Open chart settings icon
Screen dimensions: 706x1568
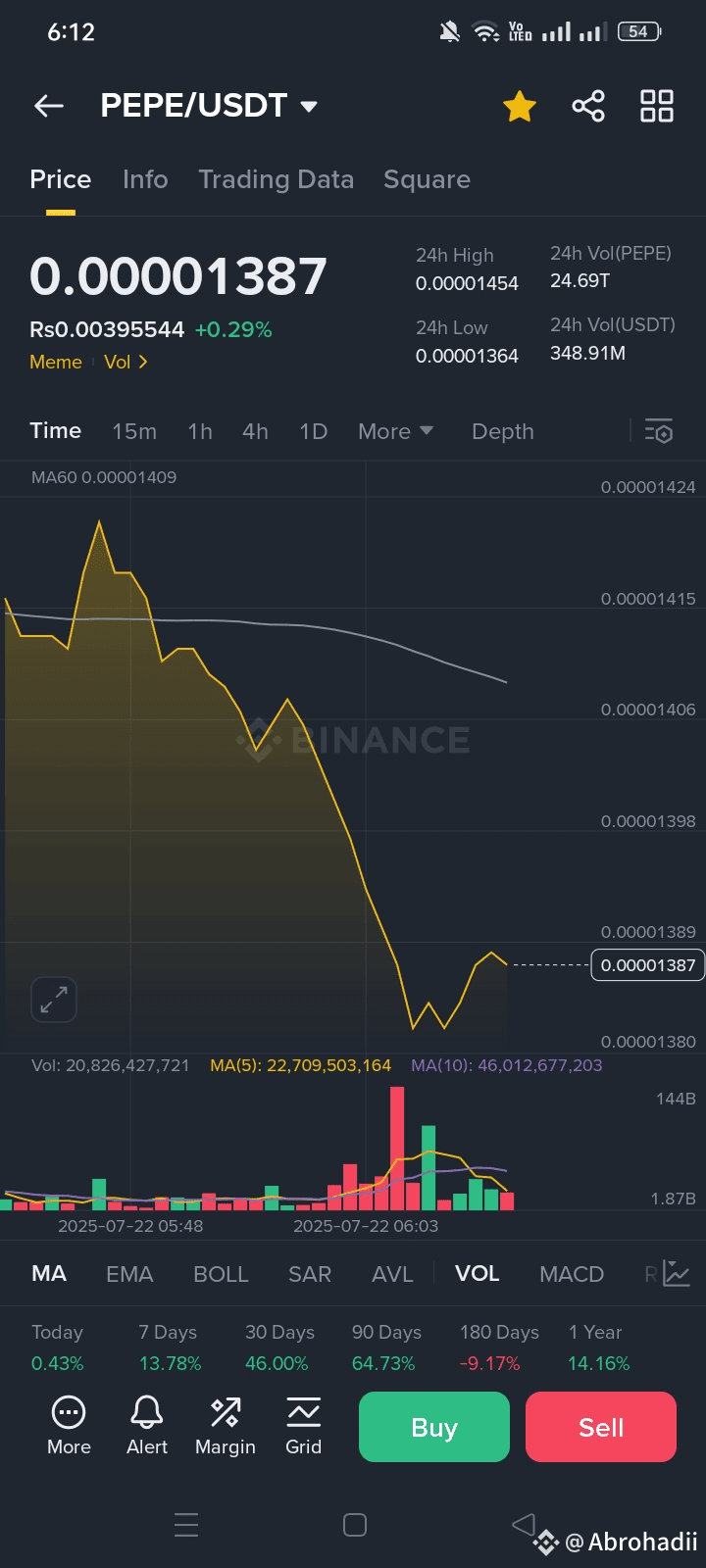(x=658, y=431)
